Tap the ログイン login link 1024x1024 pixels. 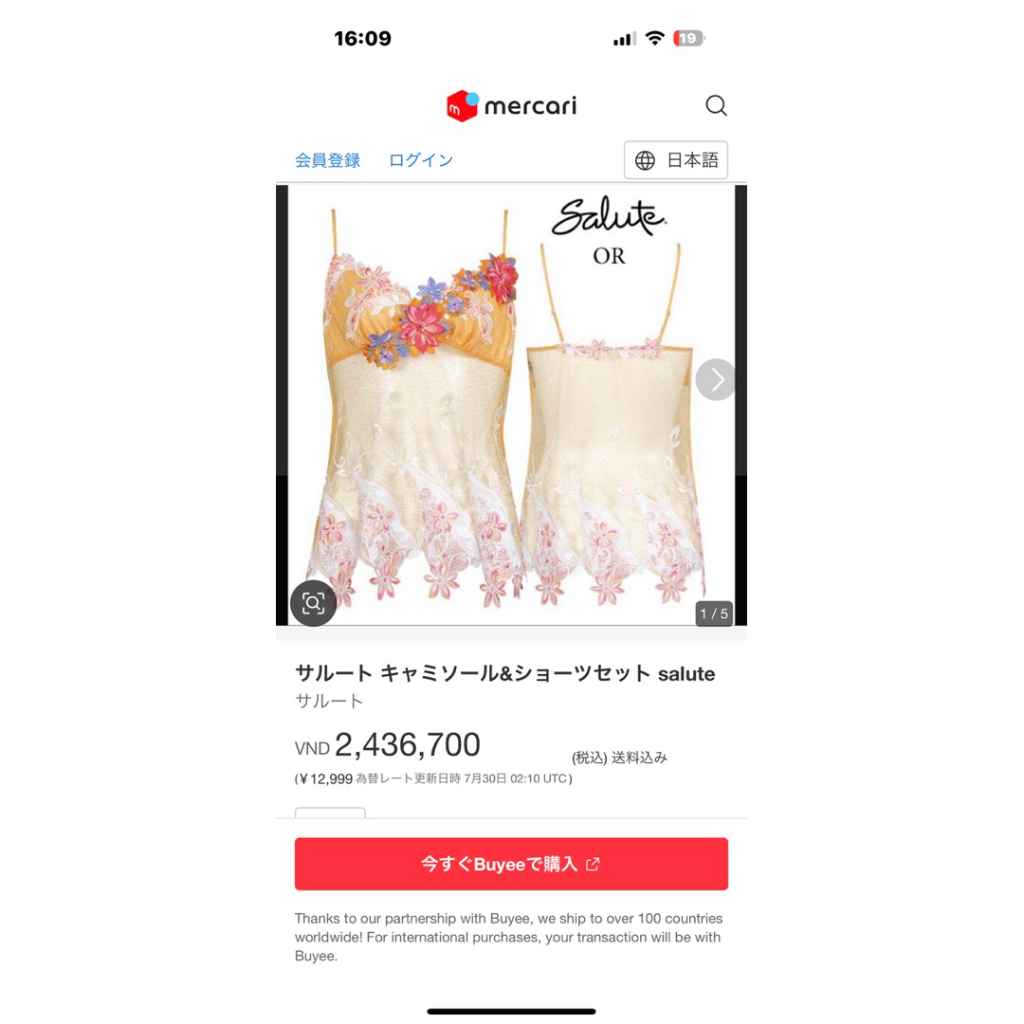click(421, 160)
